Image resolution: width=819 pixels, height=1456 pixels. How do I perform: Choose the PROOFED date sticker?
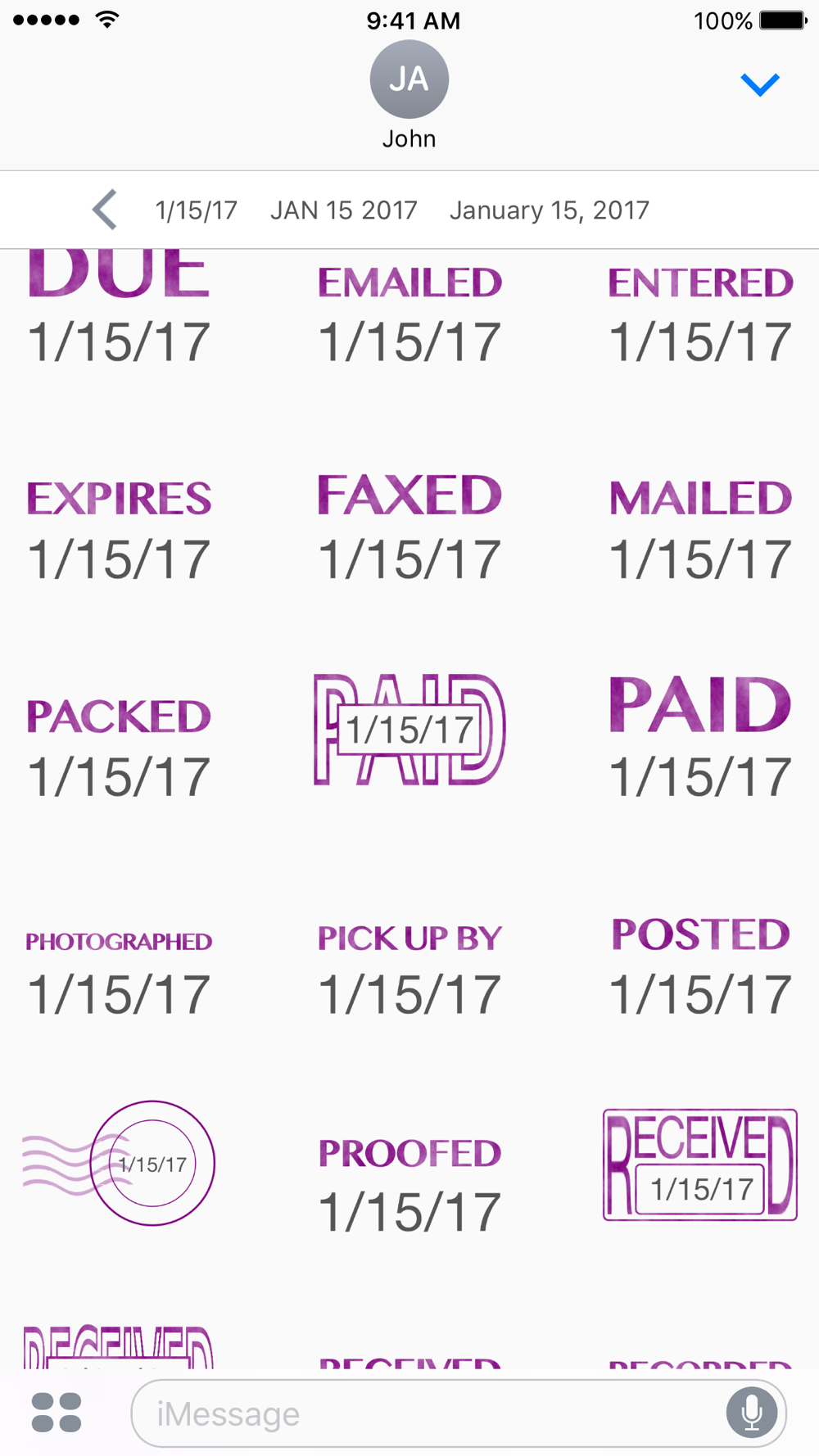(x=409, y=1185)
